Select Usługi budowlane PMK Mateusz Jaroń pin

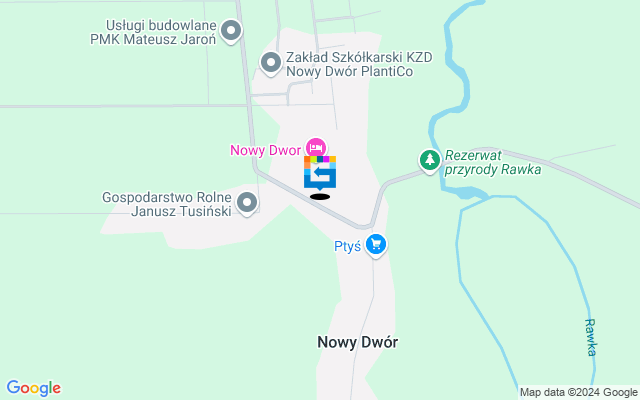tap(232, 32)
